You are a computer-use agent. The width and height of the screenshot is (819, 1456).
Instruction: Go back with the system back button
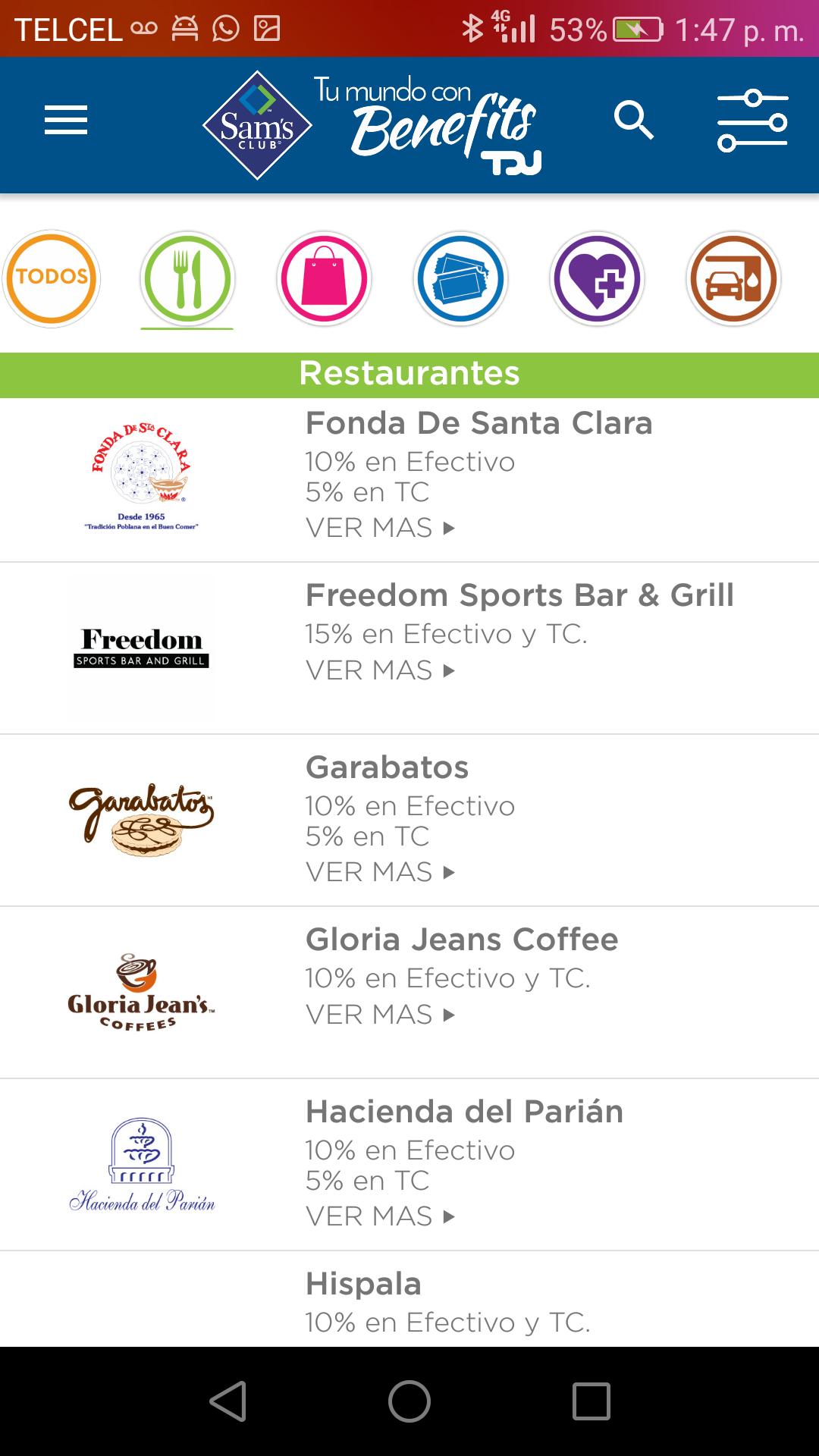point(228,1401)
